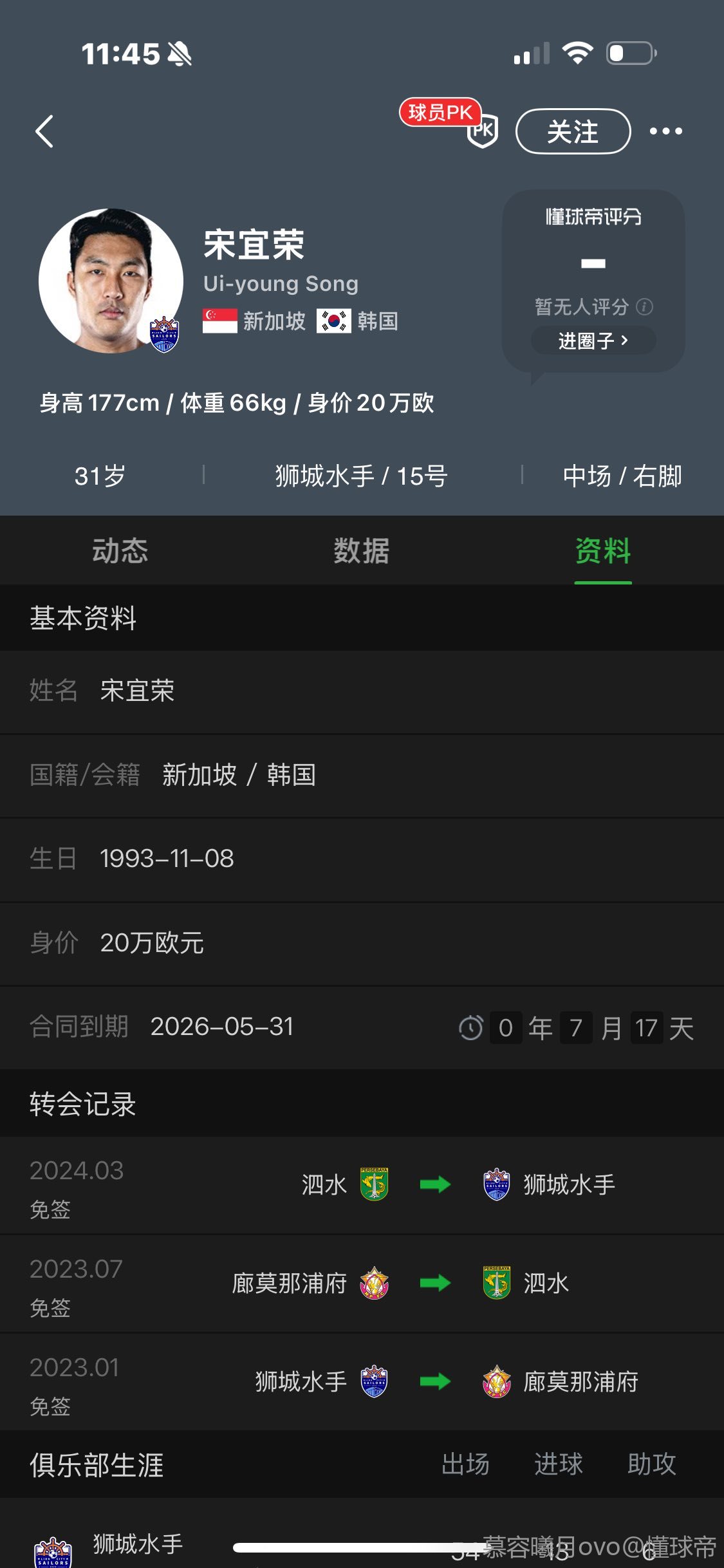Open the 2024.03 transfer 泗水 to 狮城水手
Image resolution: width=724 pixels, height=1568 pixels.
pos(362,1185)
